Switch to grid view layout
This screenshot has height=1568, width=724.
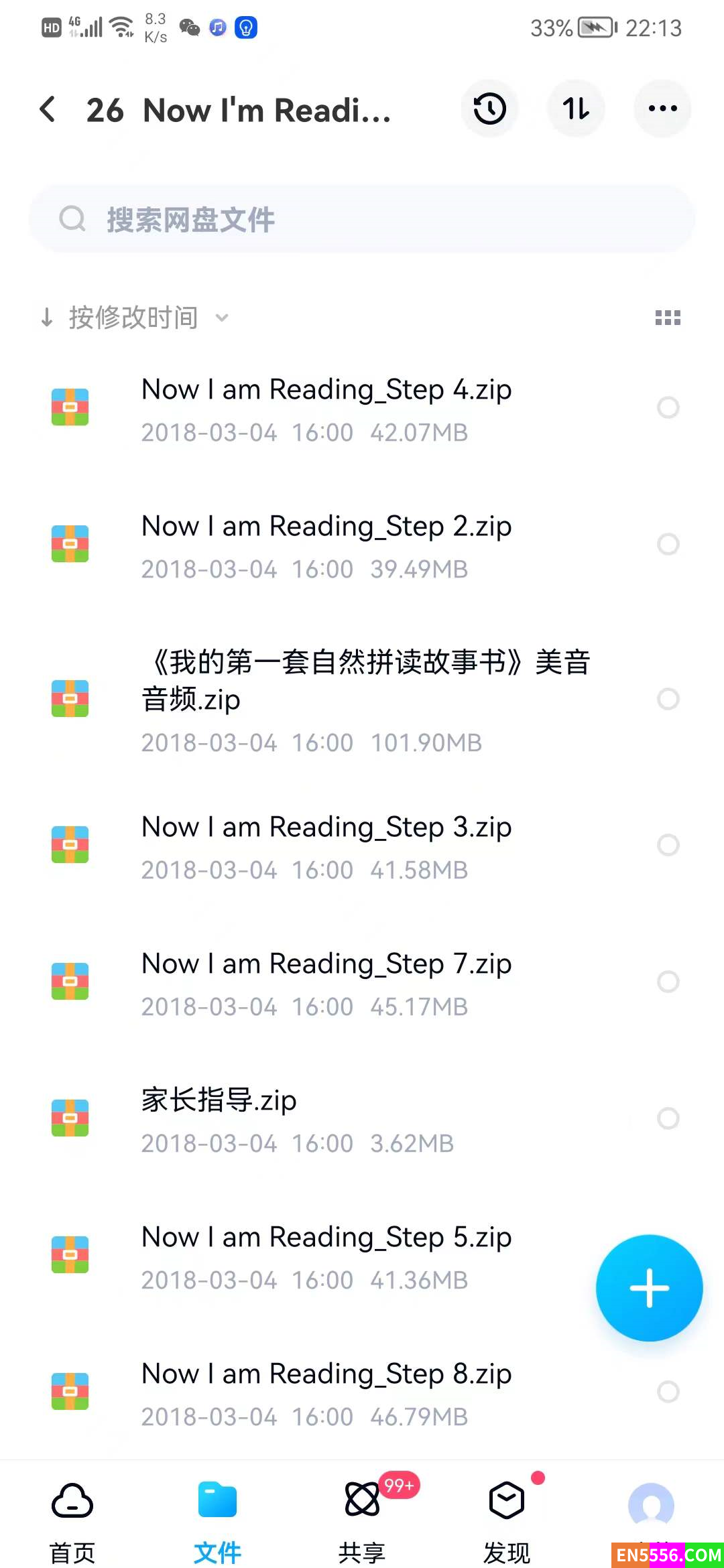click(x=667, y=318)
